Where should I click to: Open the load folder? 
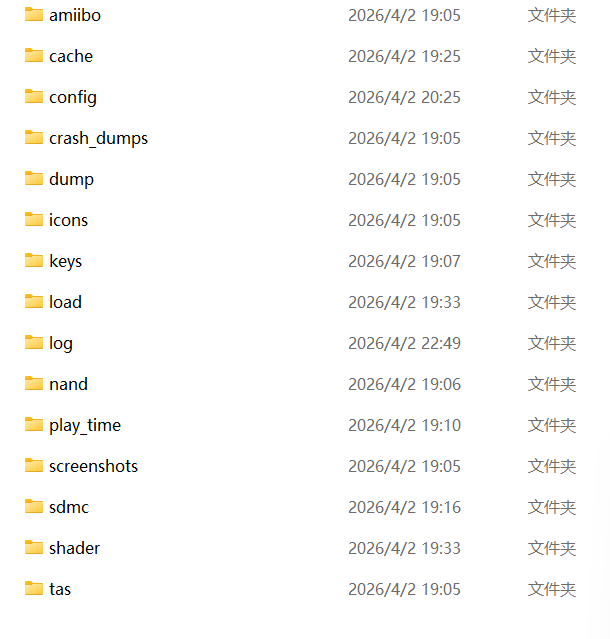coord(65,302)
